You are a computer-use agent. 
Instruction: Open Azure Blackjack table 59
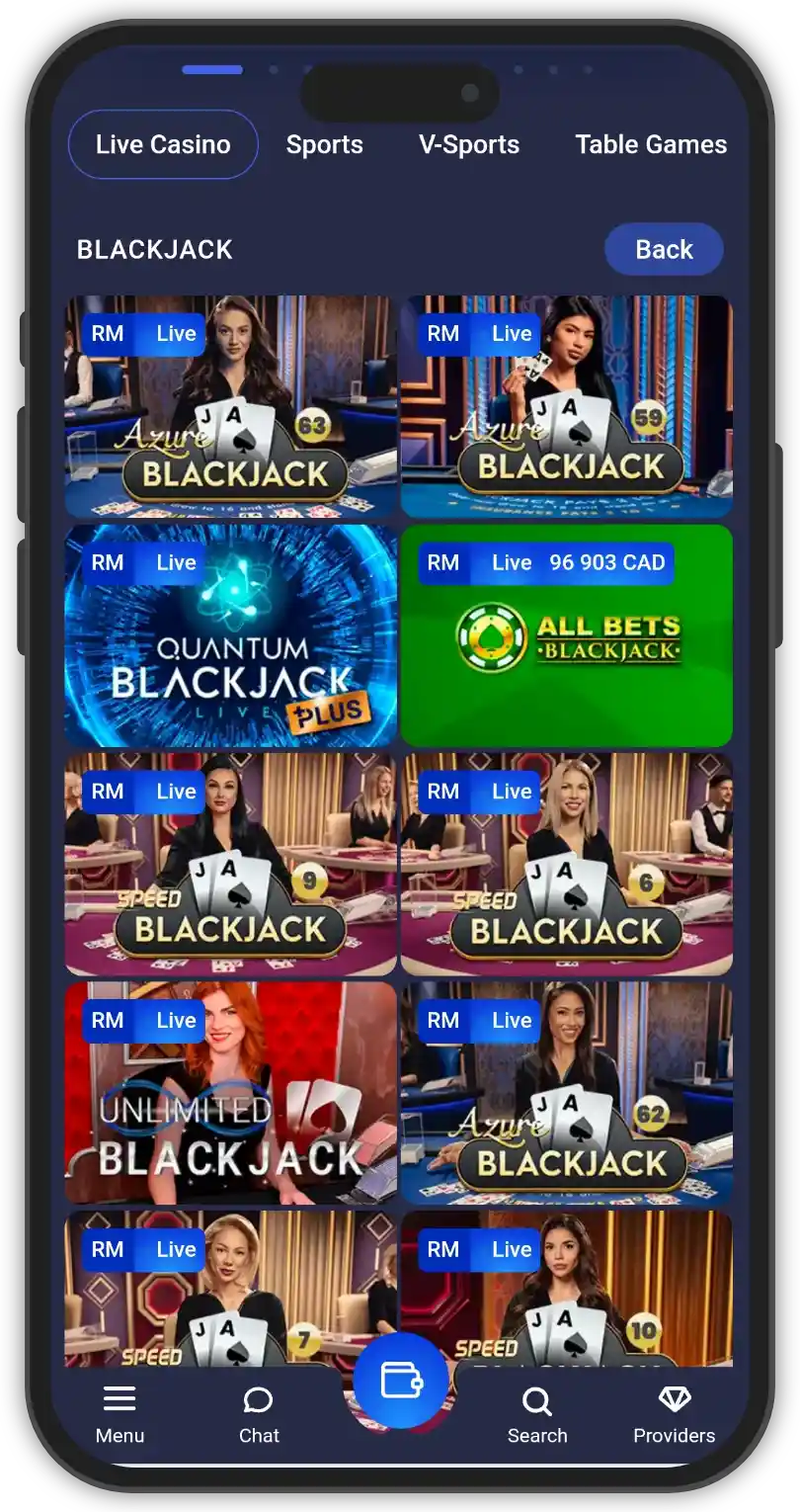coord(566,406)
